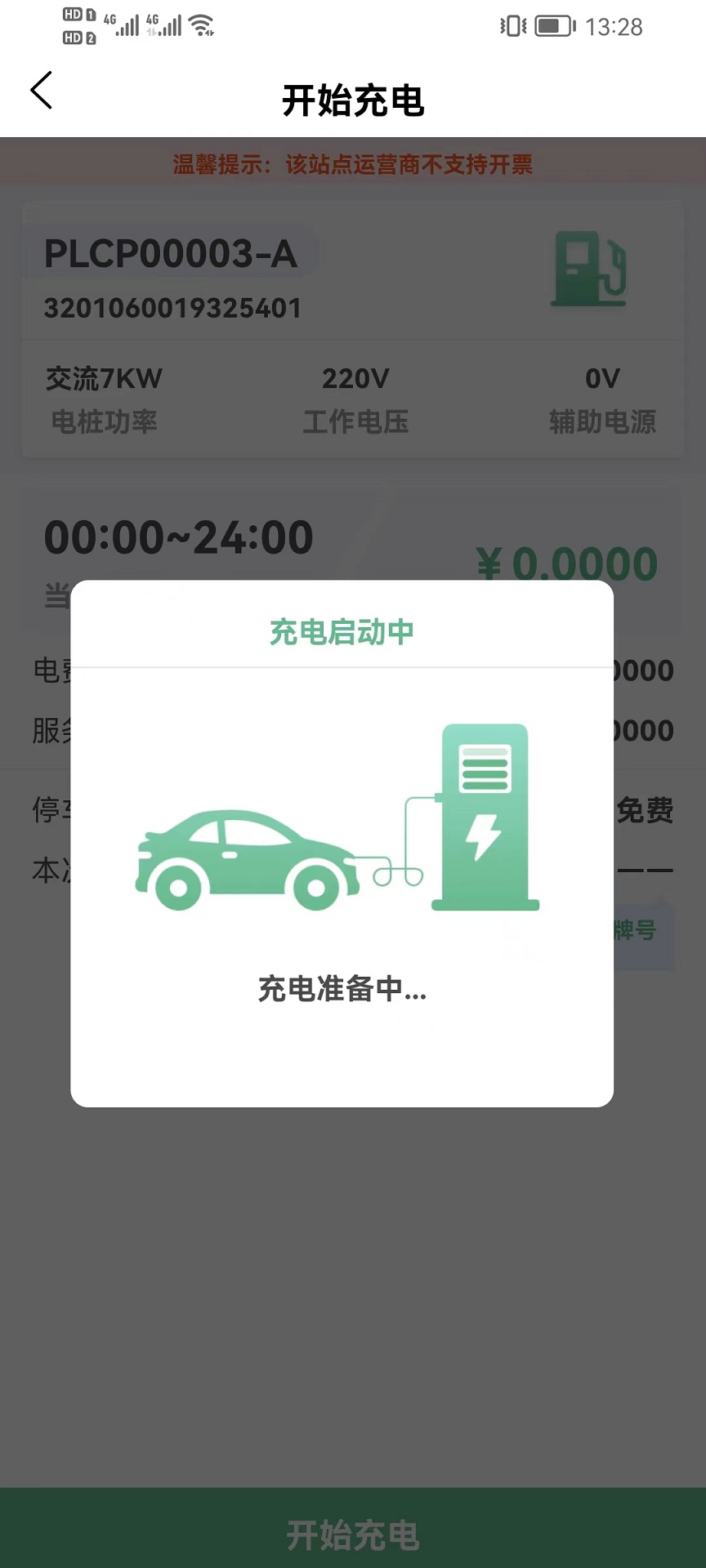Open the charger code 3201060019325401 entry
This screenshot has height=1568, width=706.
(172, 308)
